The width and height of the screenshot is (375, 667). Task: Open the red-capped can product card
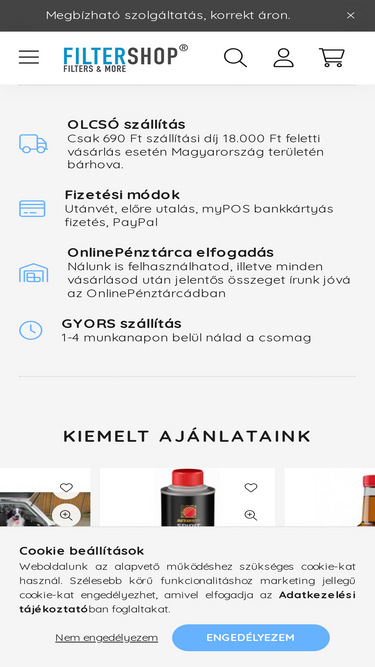188,498
